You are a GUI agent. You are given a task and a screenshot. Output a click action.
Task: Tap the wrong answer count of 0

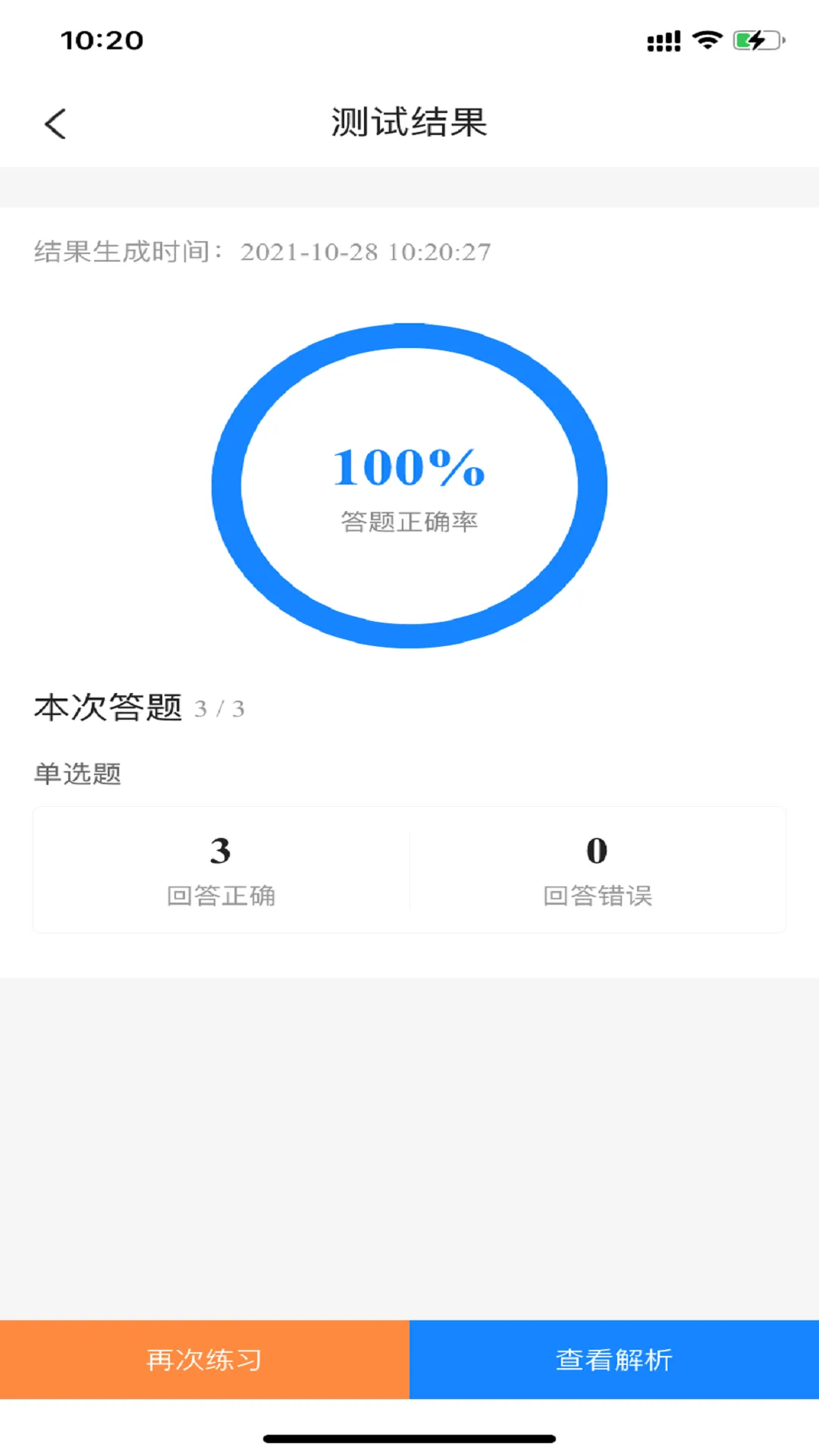(596, 851)
